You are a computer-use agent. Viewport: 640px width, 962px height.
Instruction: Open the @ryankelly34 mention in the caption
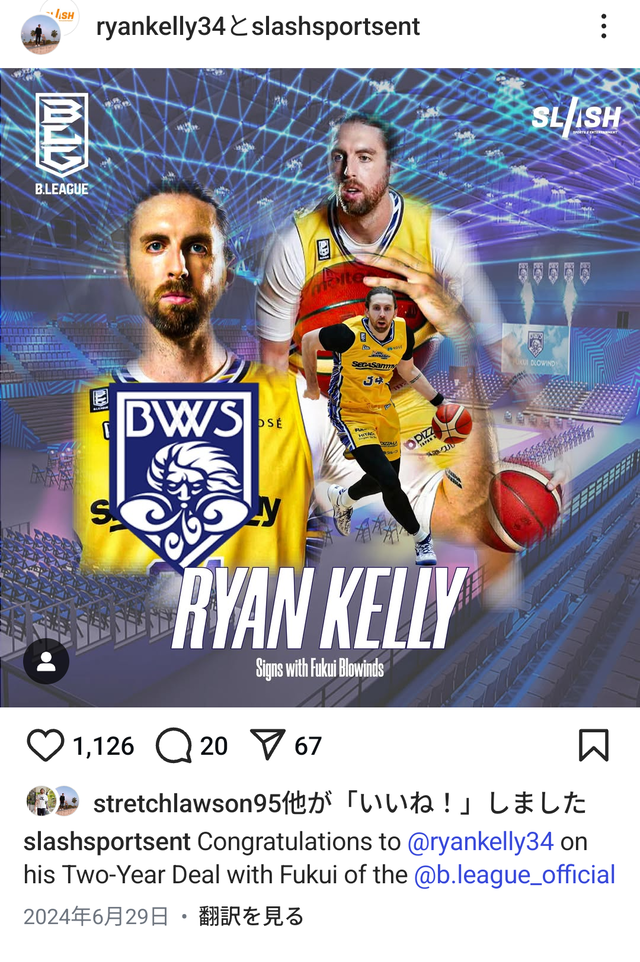point(481,841)
